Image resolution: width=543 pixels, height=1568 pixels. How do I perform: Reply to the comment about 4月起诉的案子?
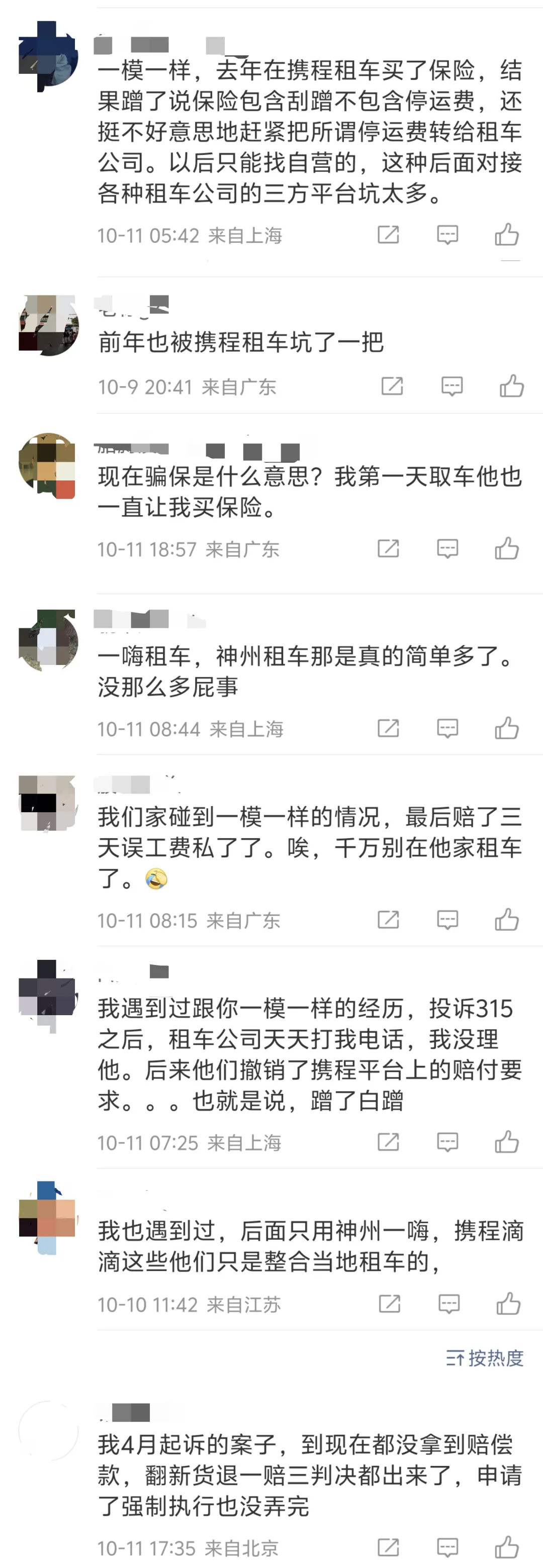coord(447,1547)
